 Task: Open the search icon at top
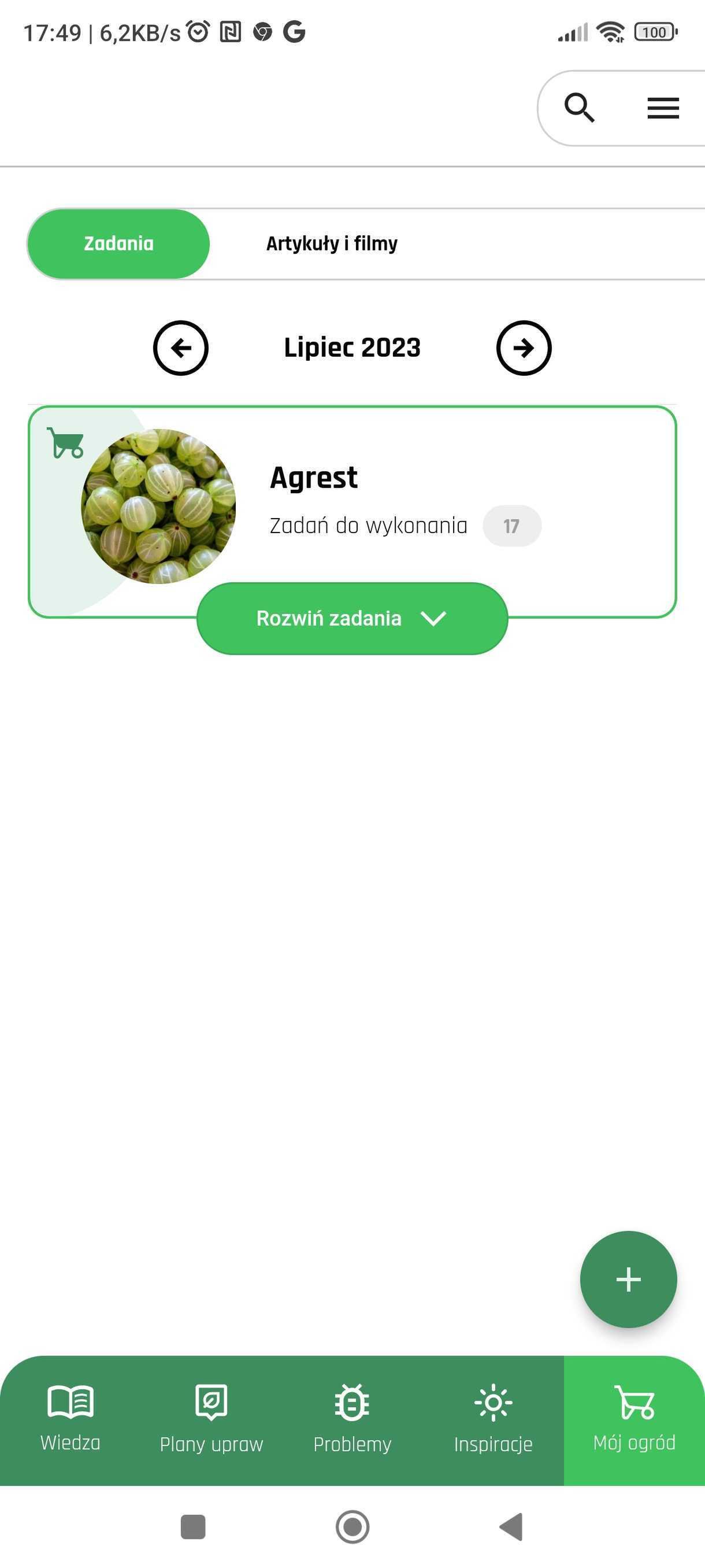(580, 108)
